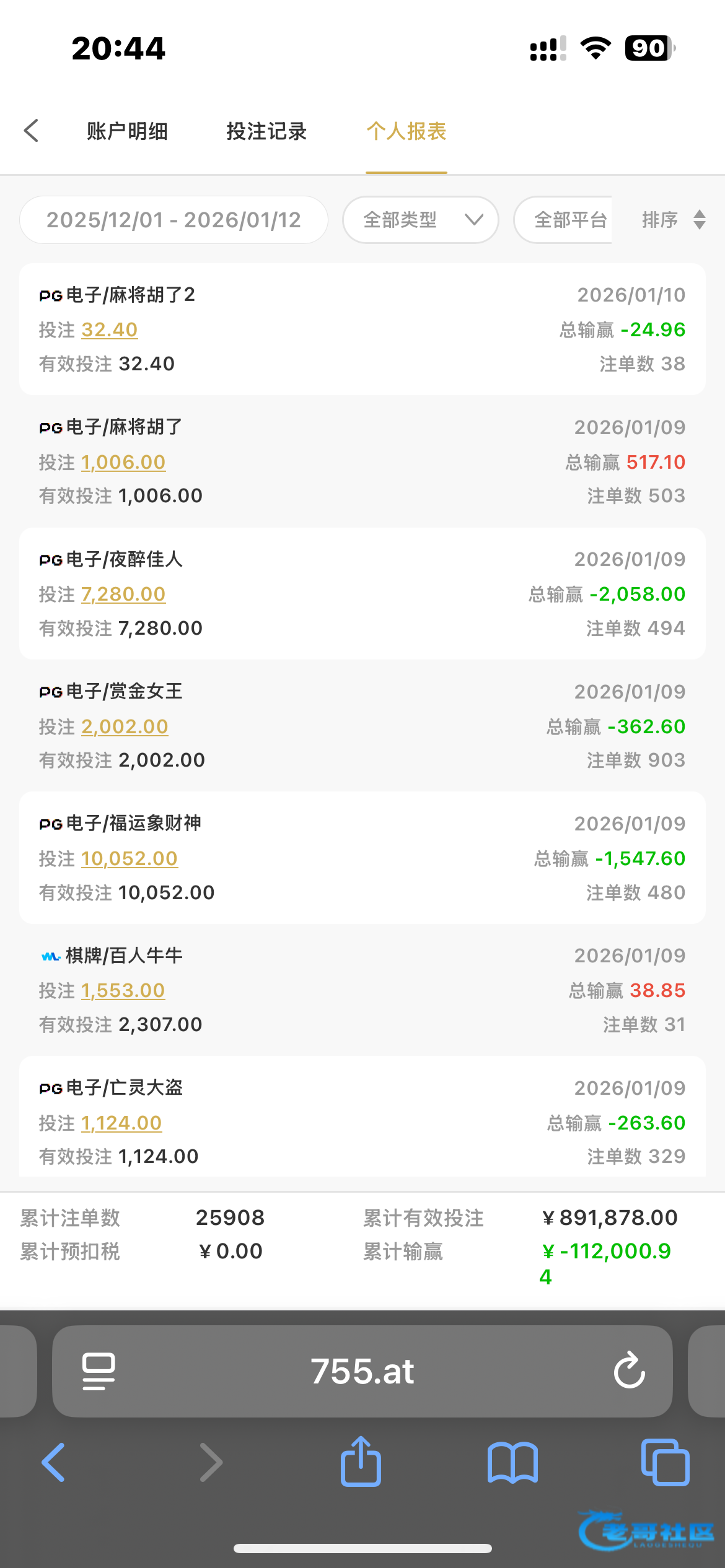Open the date range 2025/12/01 - 2026/01/12 picker

point(174,220)
